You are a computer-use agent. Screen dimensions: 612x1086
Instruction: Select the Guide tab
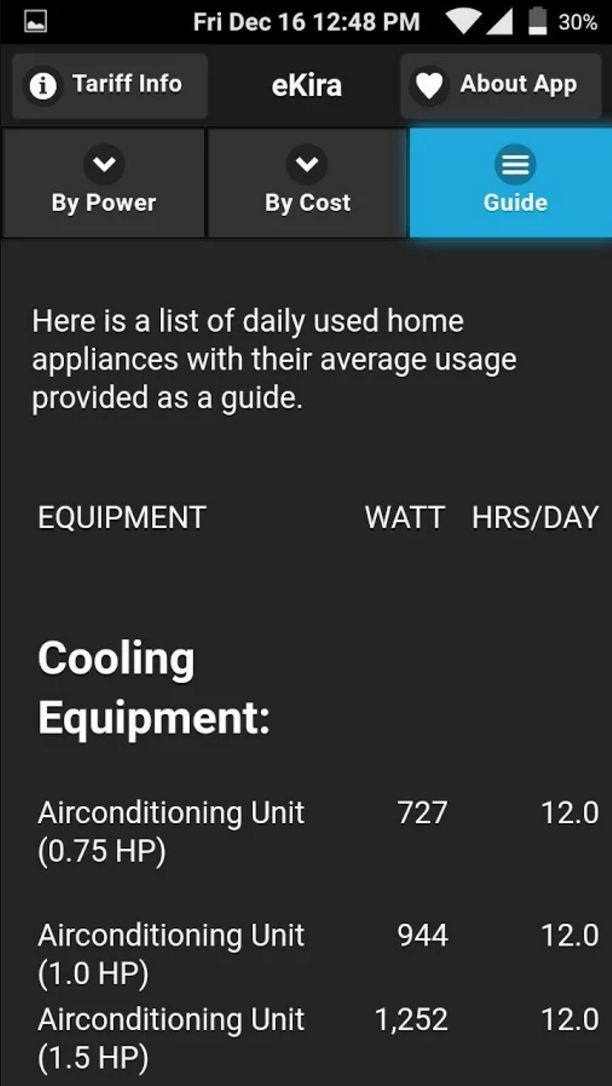click(x=514, y=183)
